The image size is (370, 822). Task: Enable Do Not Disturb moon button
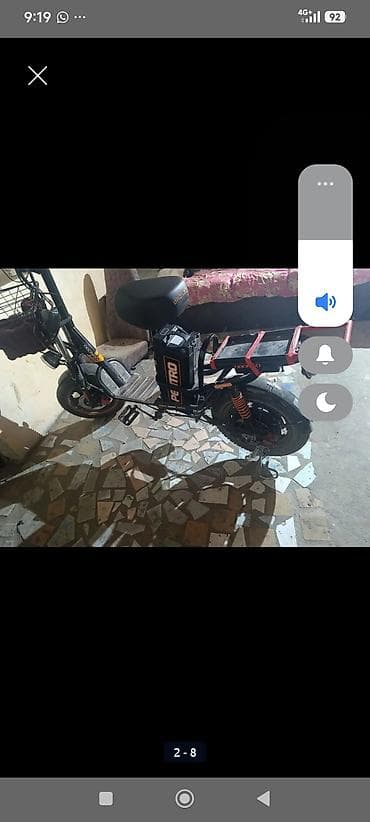325,403
